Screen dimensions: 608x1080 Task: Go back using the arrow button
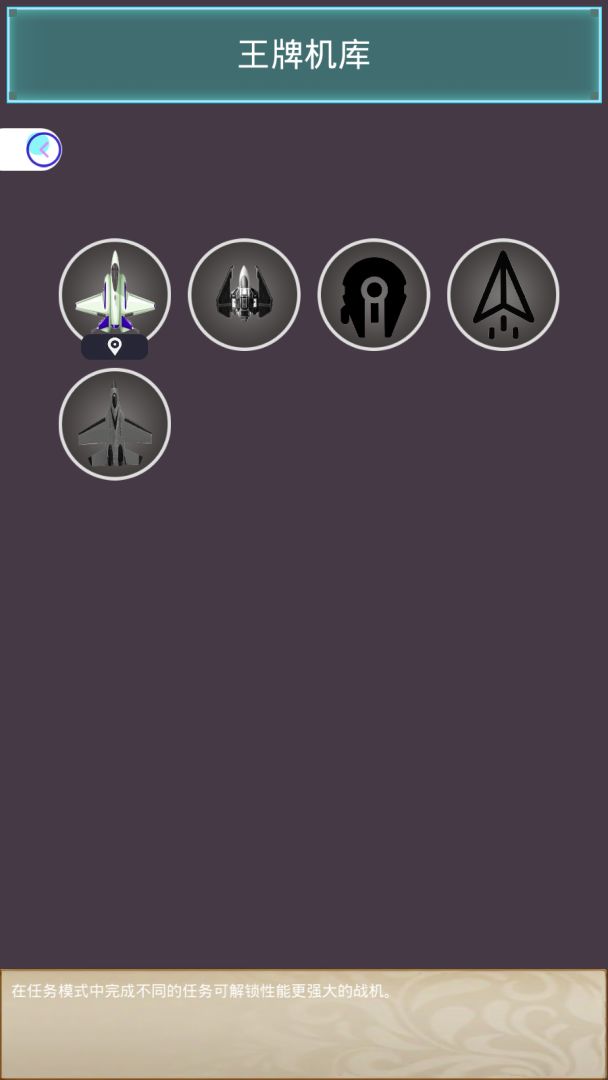(43, 150)
